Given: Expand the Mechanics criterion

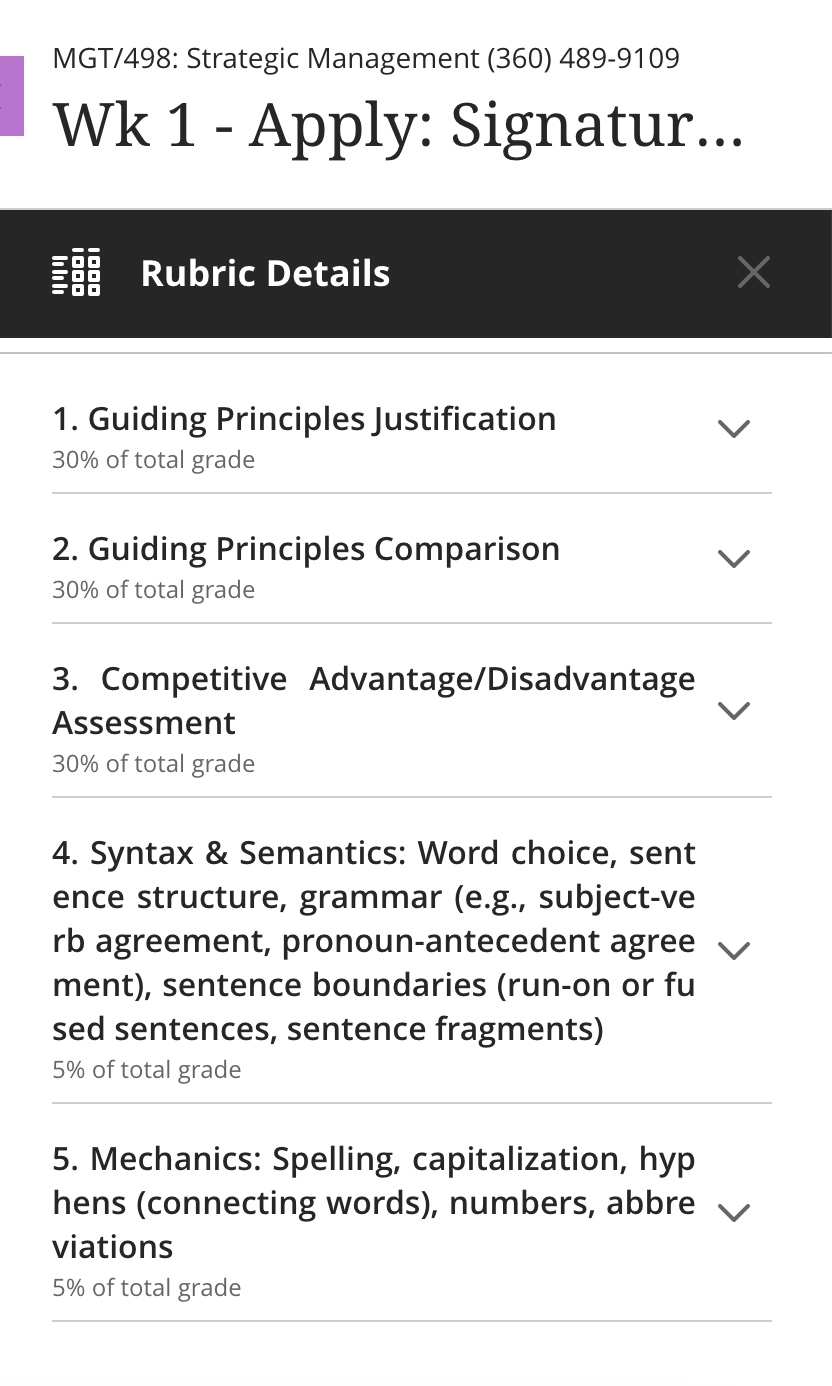Looking at the screenshot, I should coord(734,1213).
